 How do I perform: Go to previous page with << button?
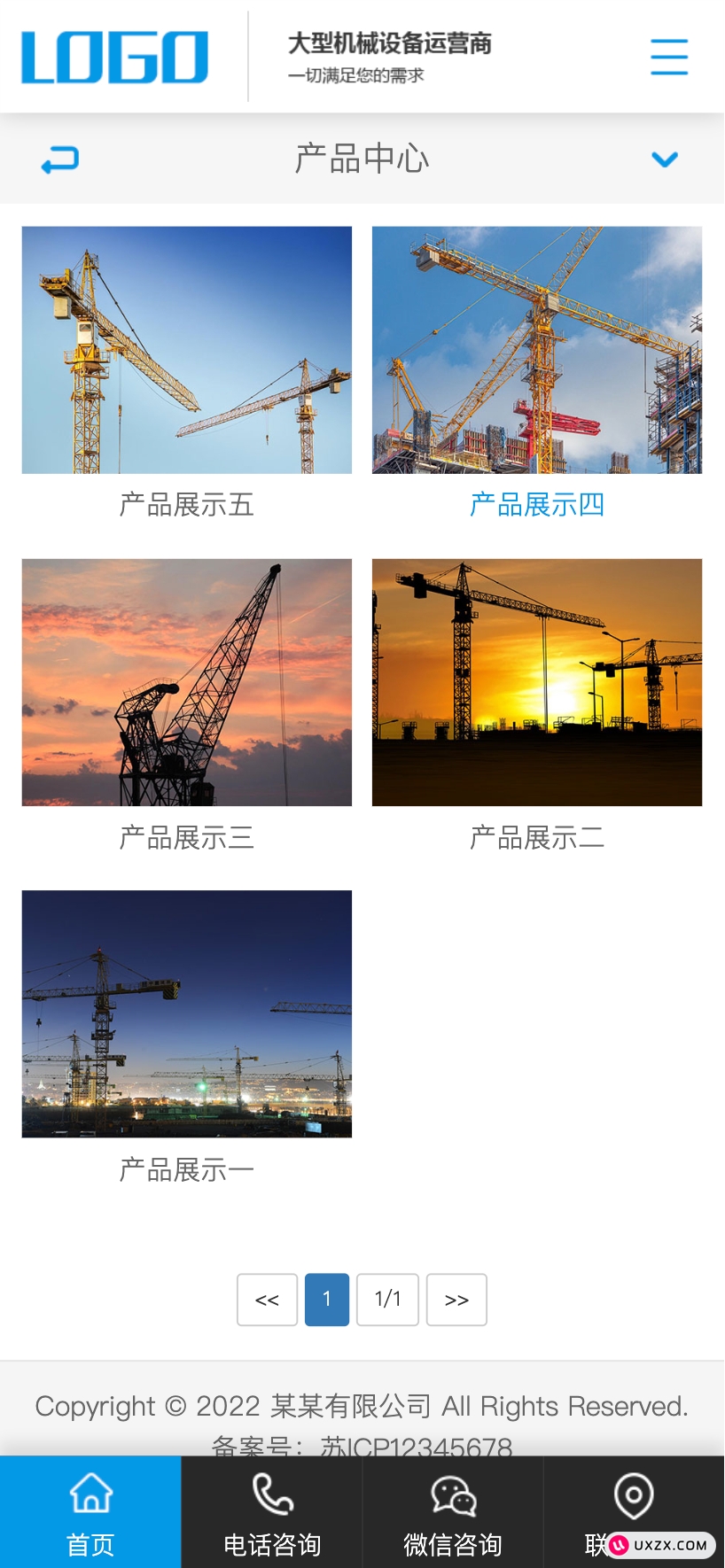[x=267, y=1300]
